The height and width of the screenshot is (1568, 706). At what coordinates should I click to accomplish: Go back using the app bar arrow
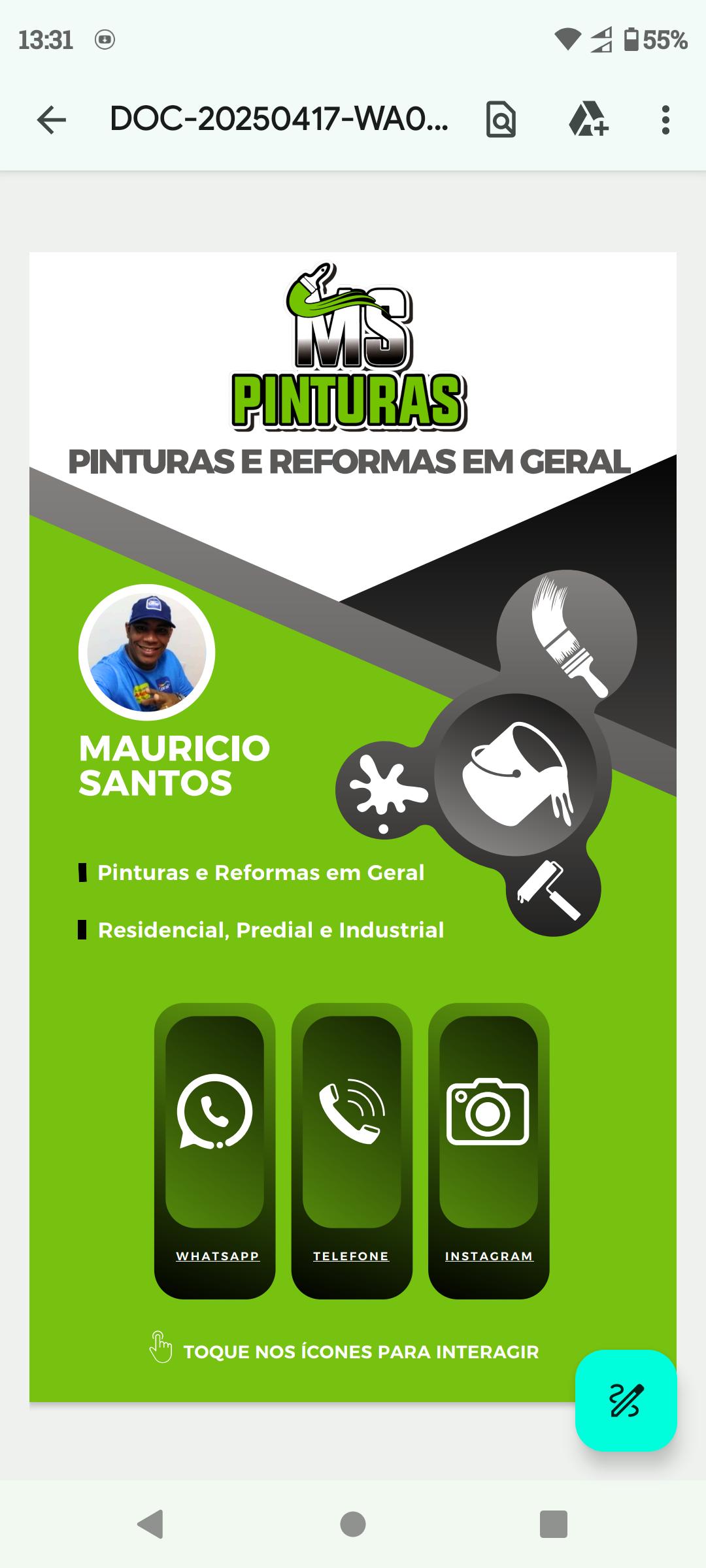click(51, 120)
